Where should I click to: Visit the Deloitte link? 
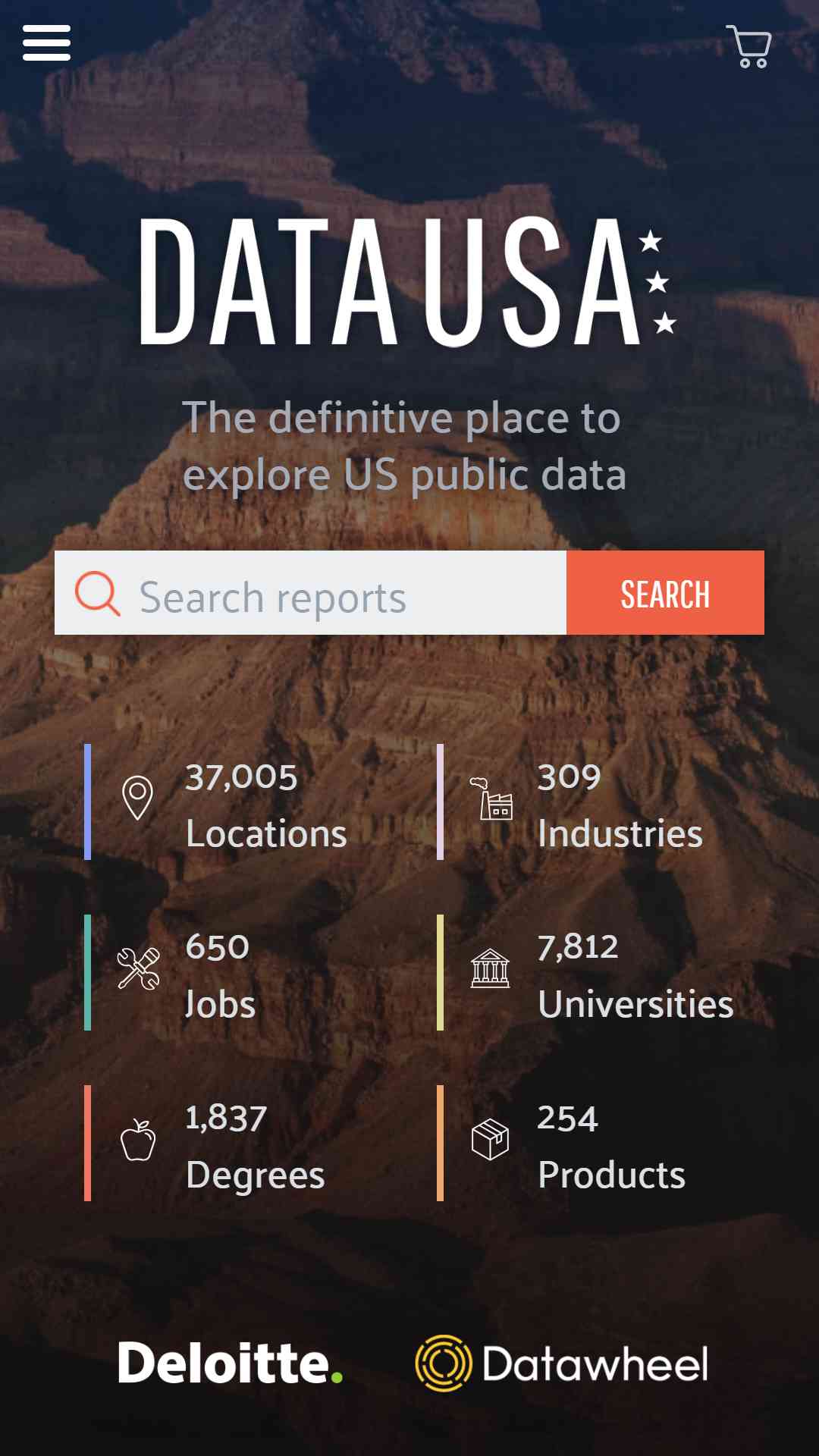[x=231, y=1363]
